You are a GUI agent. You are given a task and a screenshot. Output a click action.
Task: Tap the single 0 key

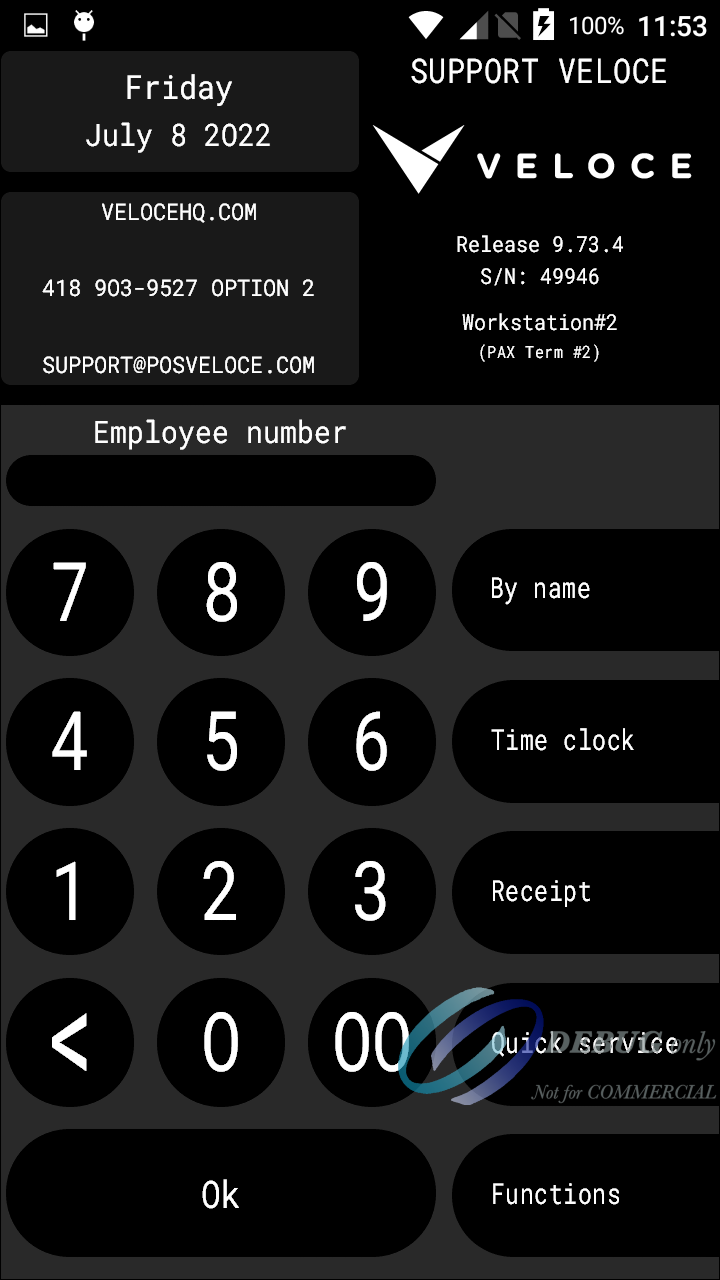[x=221, y=1042]
